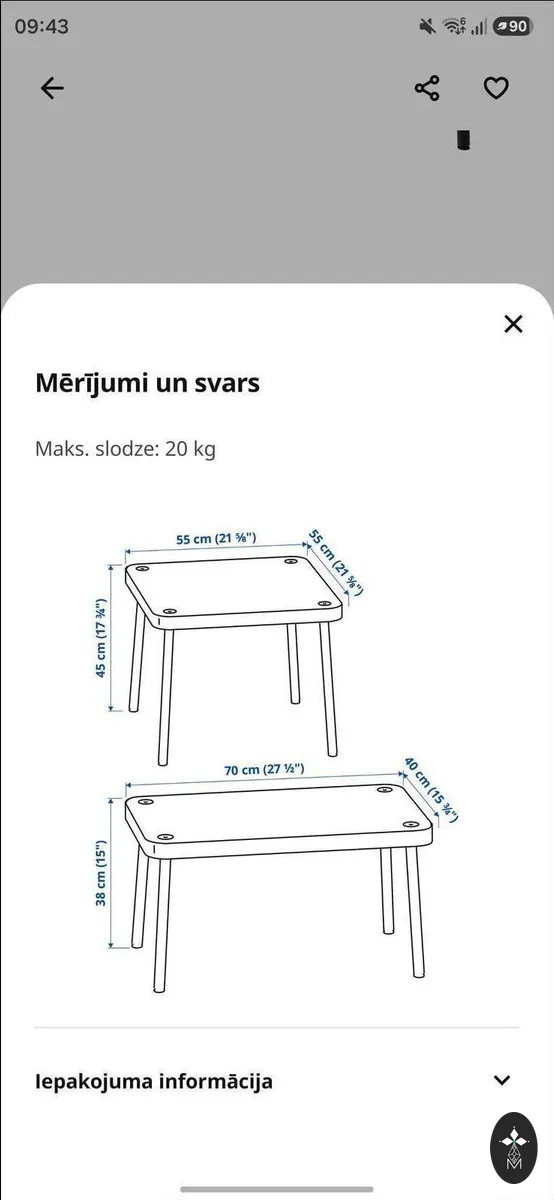This screenshot has height=1200, width=554.
Task: Add product to favourites with heart icon
Action: [496, 88]
